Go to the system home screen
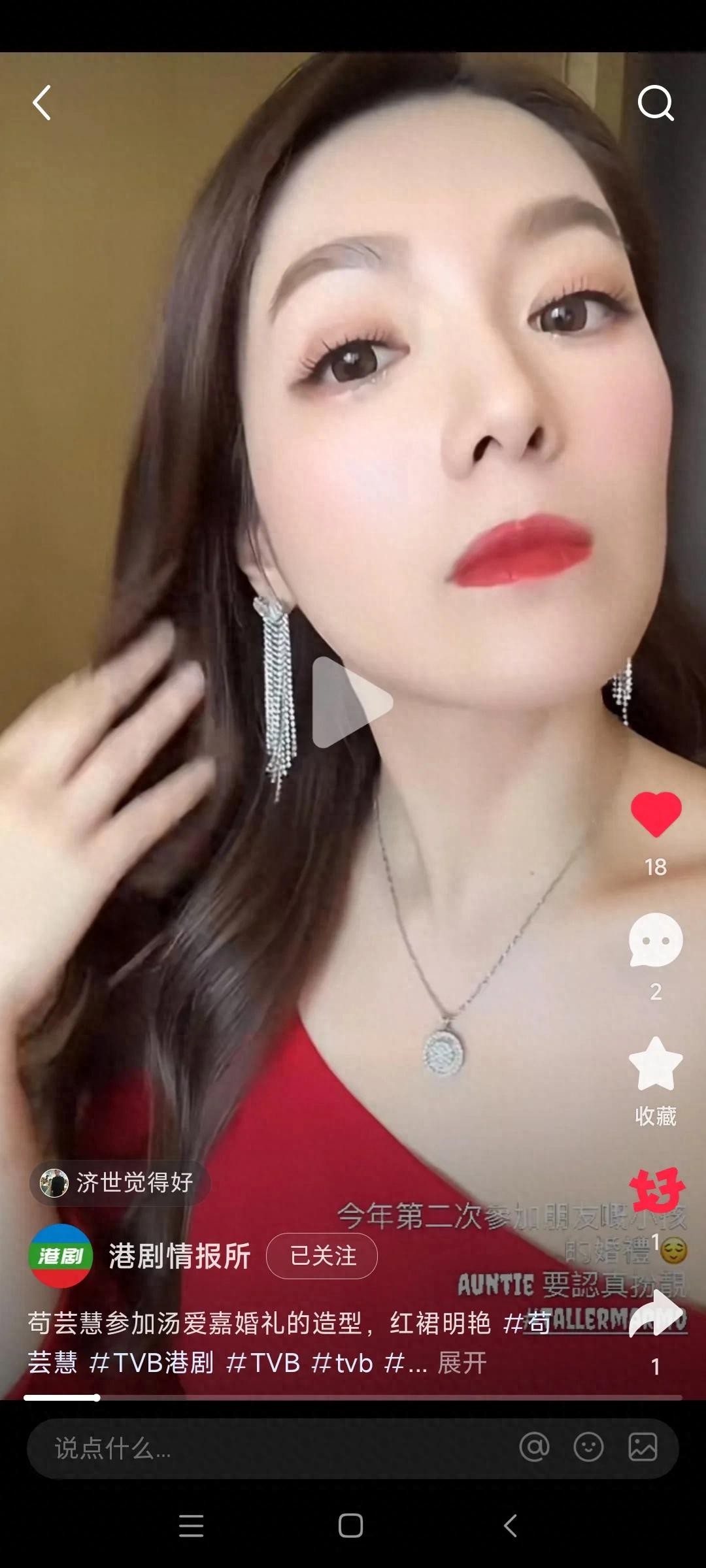Screen dimensions: 706x1568 [351, 1526]
